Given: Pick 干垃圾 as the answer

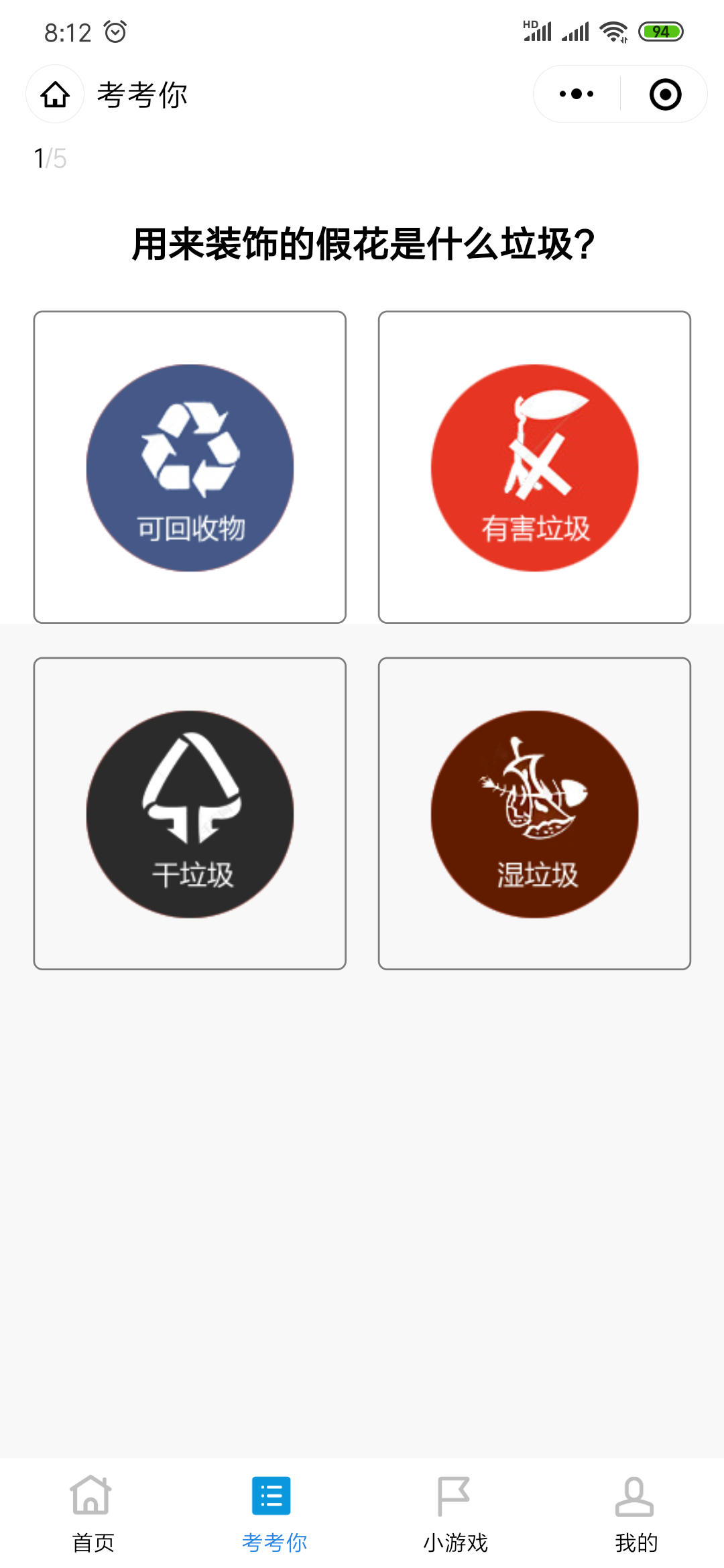Looking at the screenshot, I should click(190, 813).
